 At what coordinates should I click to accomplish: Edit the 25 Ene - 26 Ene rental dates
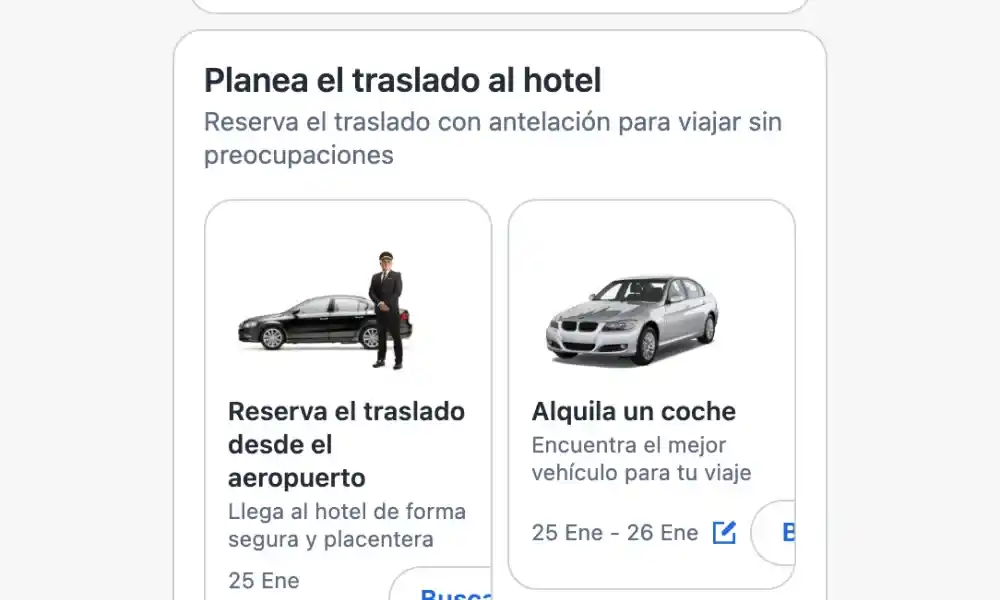[724, 533]
